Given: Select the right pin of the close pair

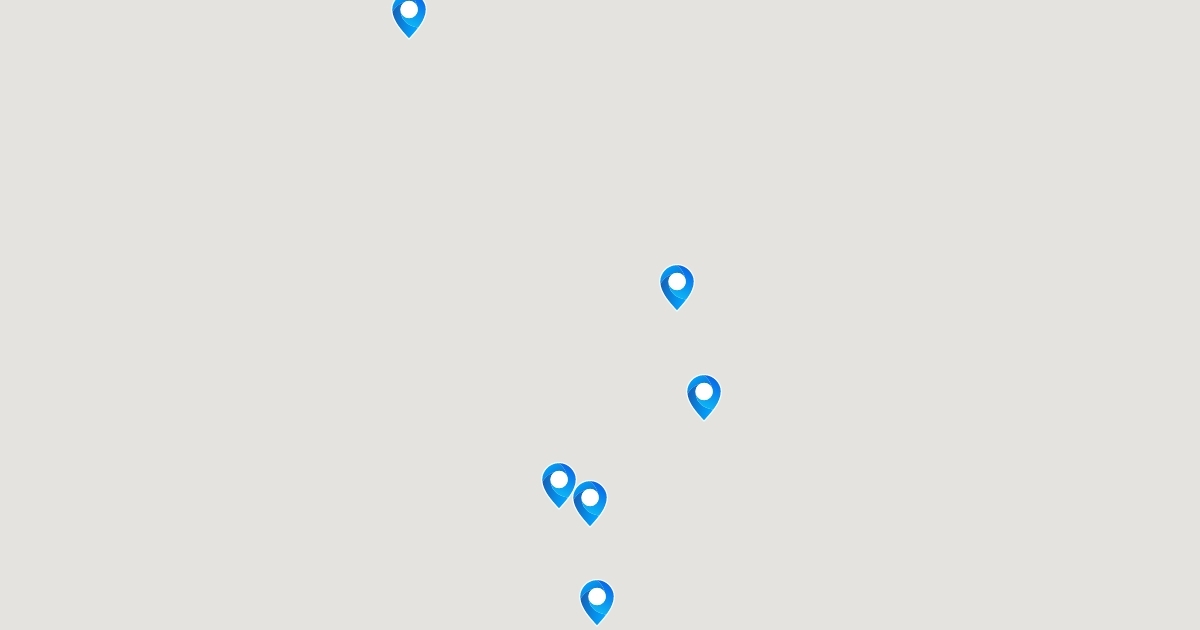Looking at the screenshot, I should (x=590, y=501).
